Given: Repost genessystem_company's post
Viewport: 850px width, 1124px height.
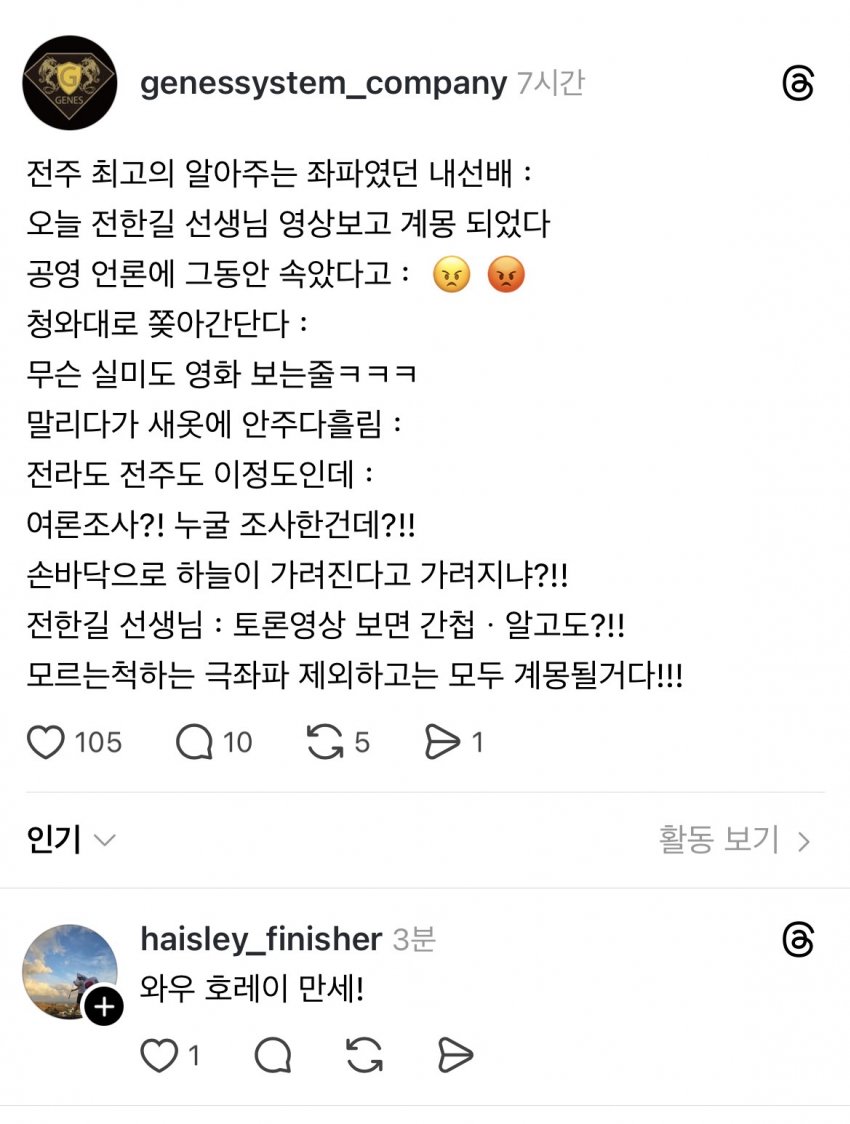Looking at the screenshot, I should (x=325, y=742).
